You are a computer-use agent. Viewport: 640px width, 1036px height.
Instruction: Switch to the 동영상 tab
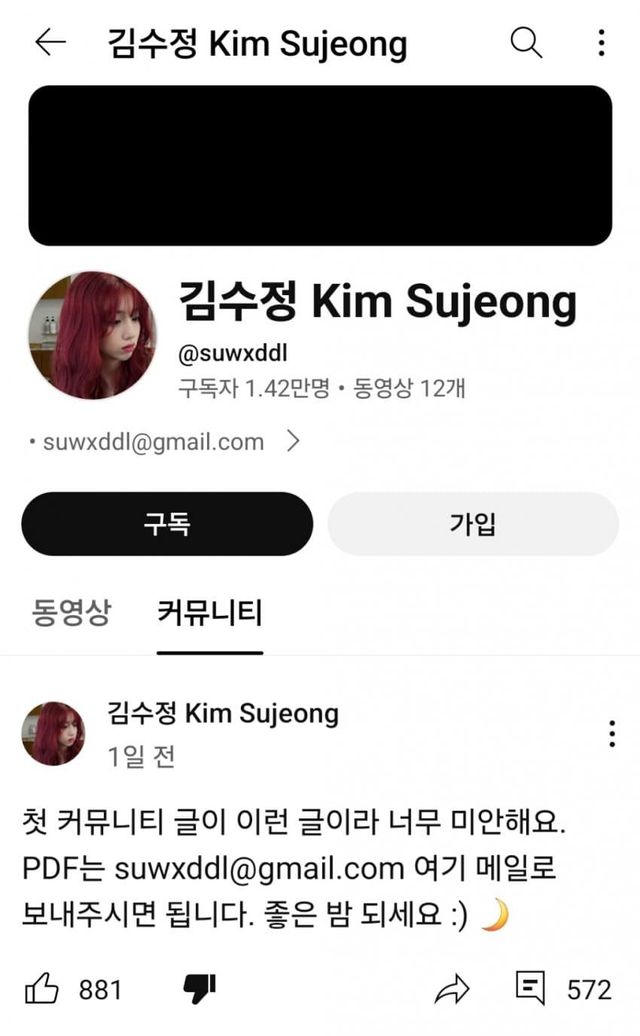click(x=71, y=612)
